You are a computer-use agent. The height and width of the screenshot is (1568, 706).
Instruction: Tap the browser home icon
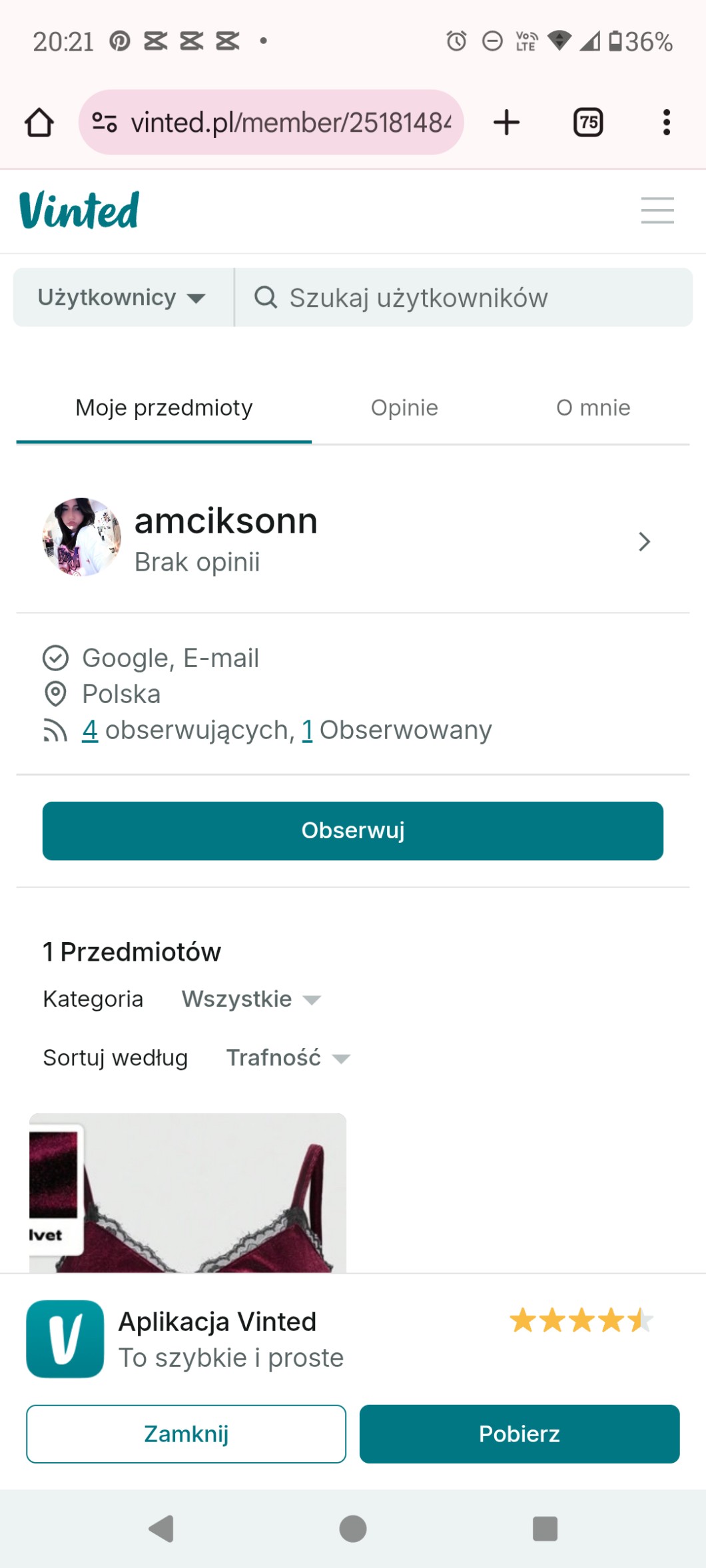click(x=39, y=123)
